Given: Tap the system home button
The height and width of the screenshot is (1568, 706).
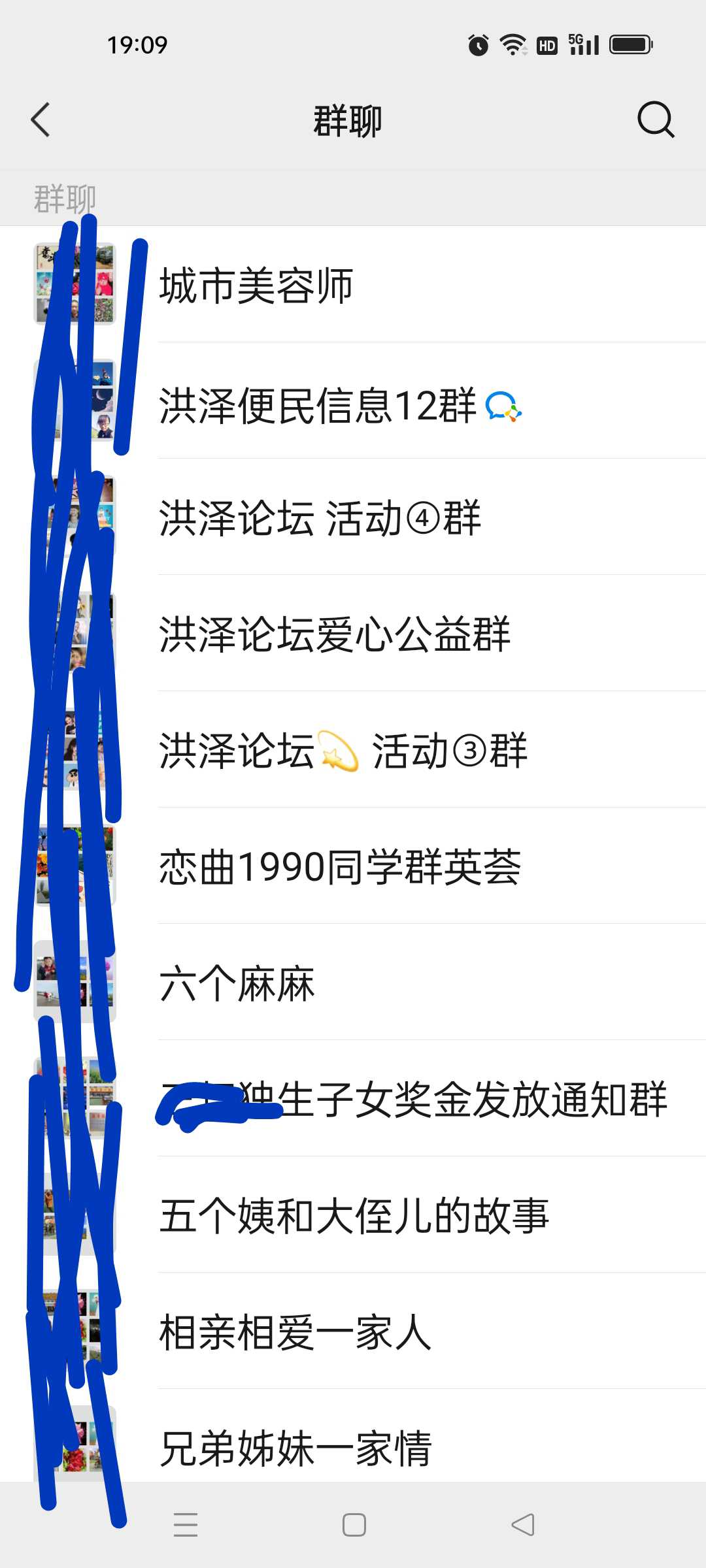Looking at the screenshot, I should coord(354,1525).
